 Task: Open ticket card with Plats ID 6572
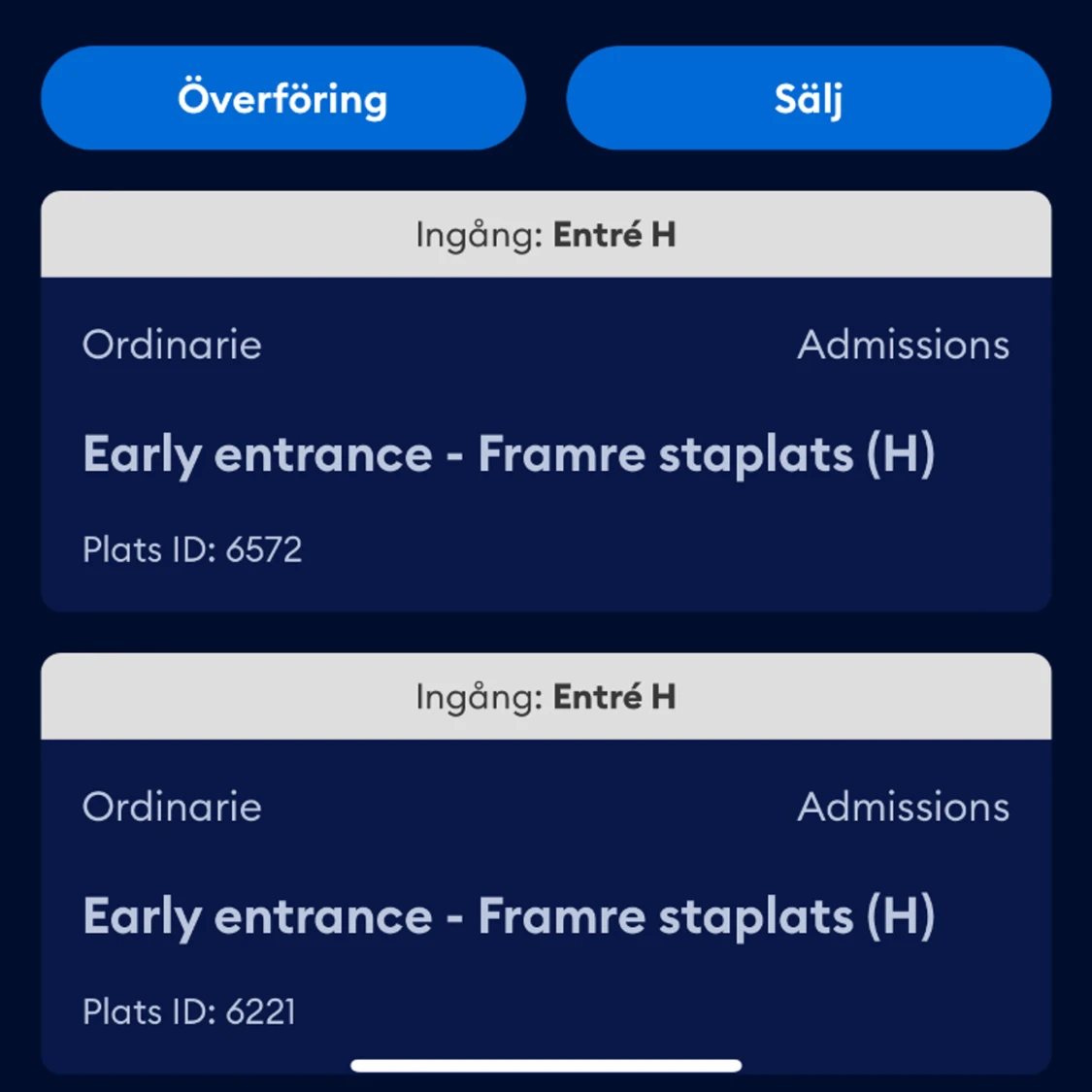tap(546, 447)
